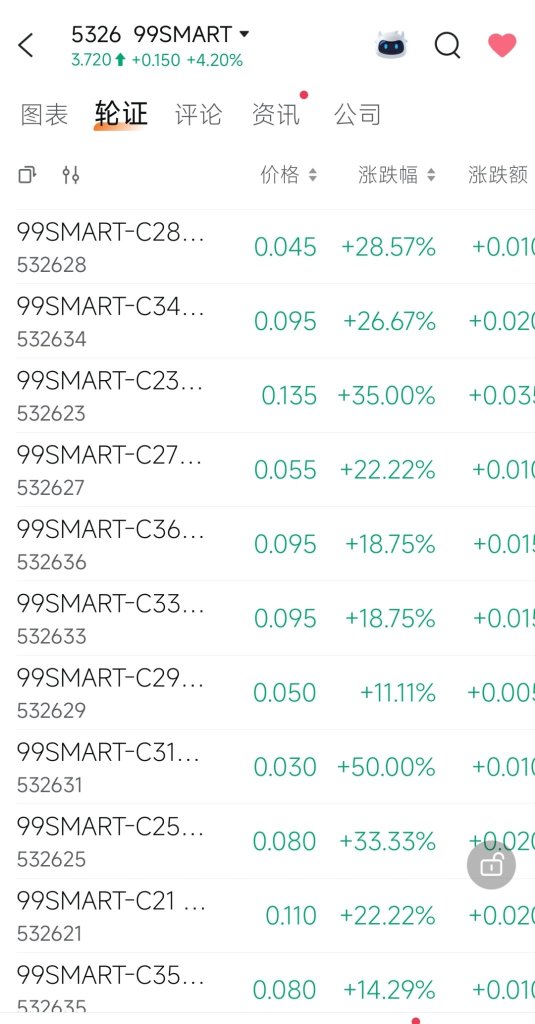This screenshot has width=535, height=1024.
Task: Open warrant 532636 details
Action: (267, 544)
